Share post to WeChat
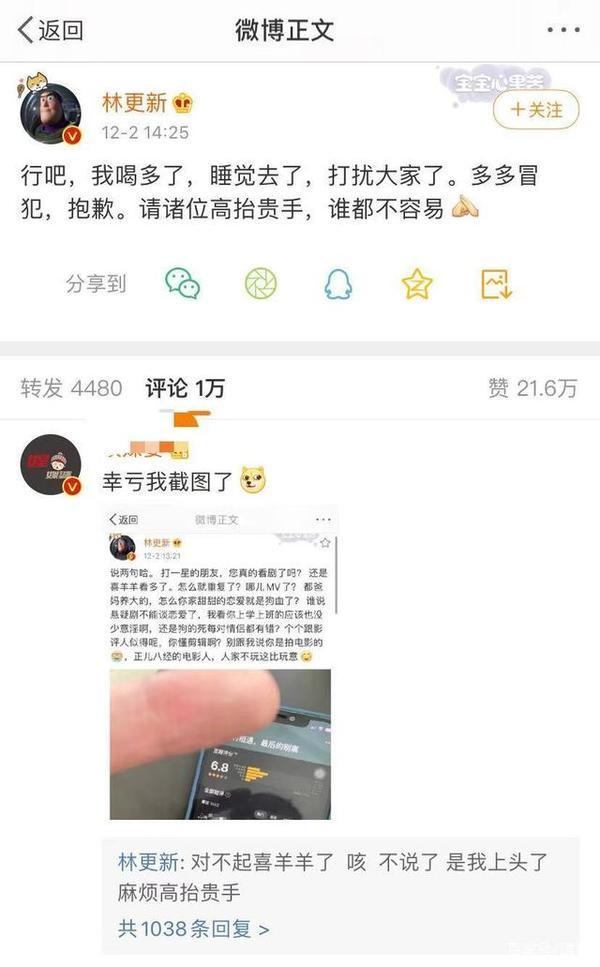Viewport: 600px width, 967px height. tap(183, 284)
